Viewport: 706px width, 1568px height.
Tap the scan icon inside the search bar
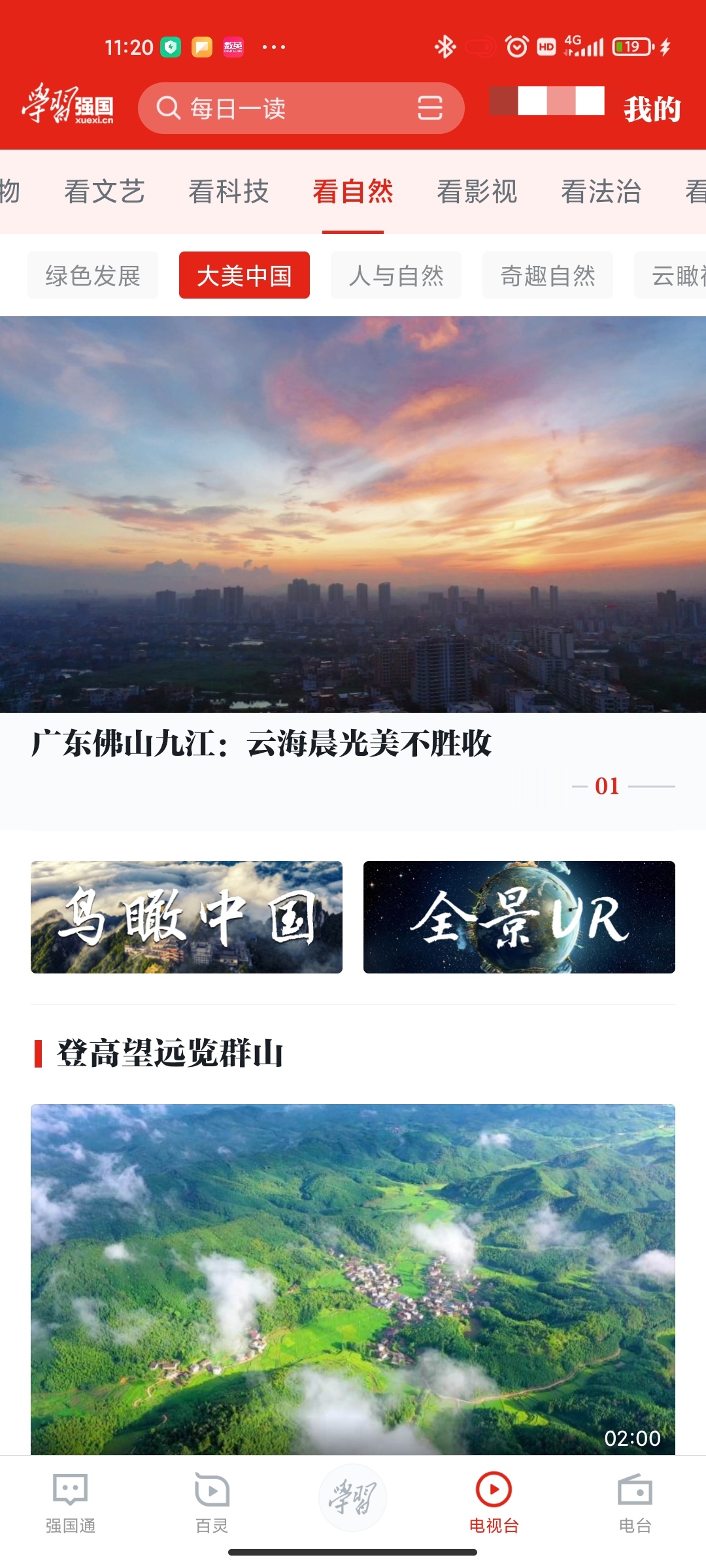430,108
